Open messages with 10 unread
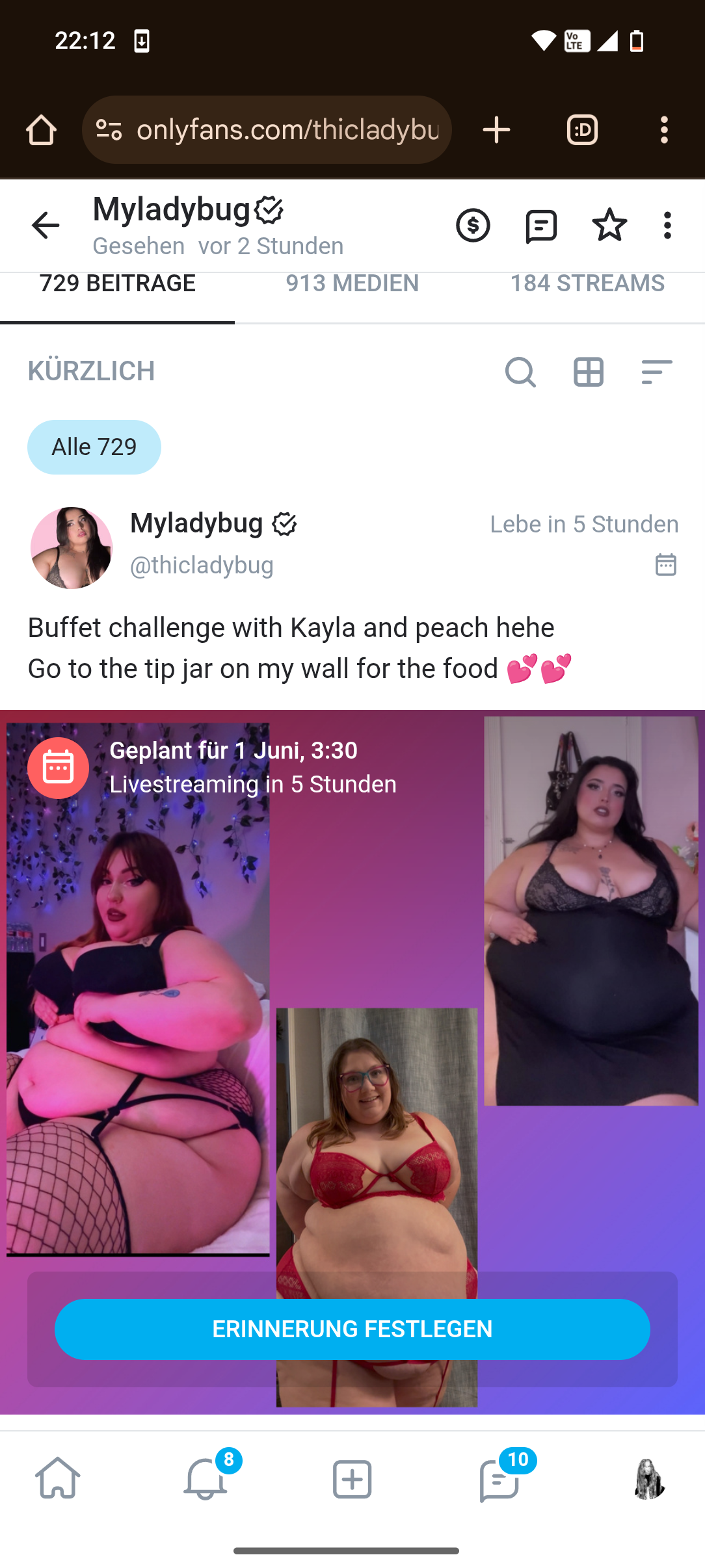The height and width of the screenshot is (1568, 705). [499, 1480]
